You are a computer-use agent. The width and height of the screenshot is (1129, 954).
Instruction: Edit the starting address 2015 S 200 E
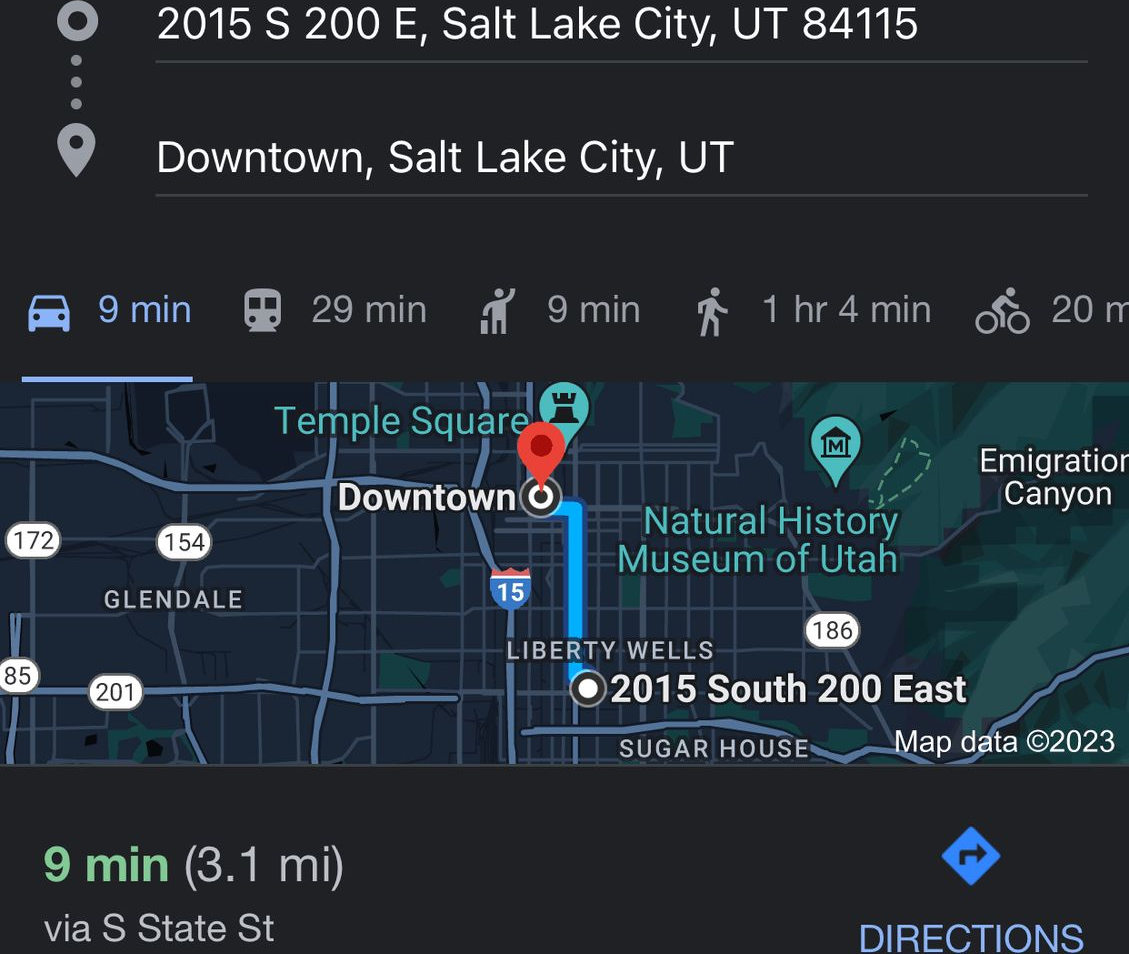pyautogui.click(x=537, y=24)
